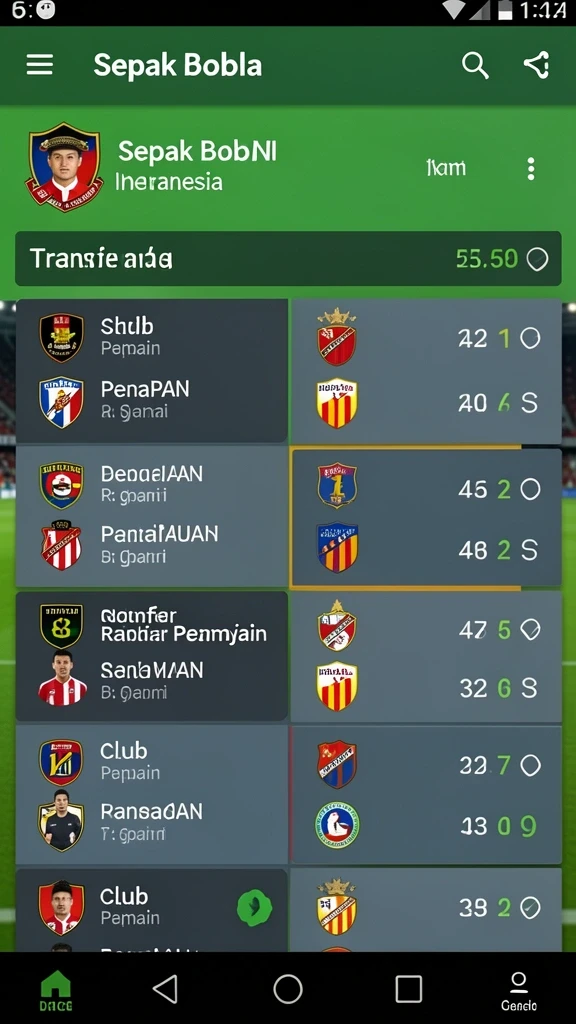The width and height of the screenshot is (576, 1024).
Task: Open the profile tab at bottom right
Action: point(519,990)
